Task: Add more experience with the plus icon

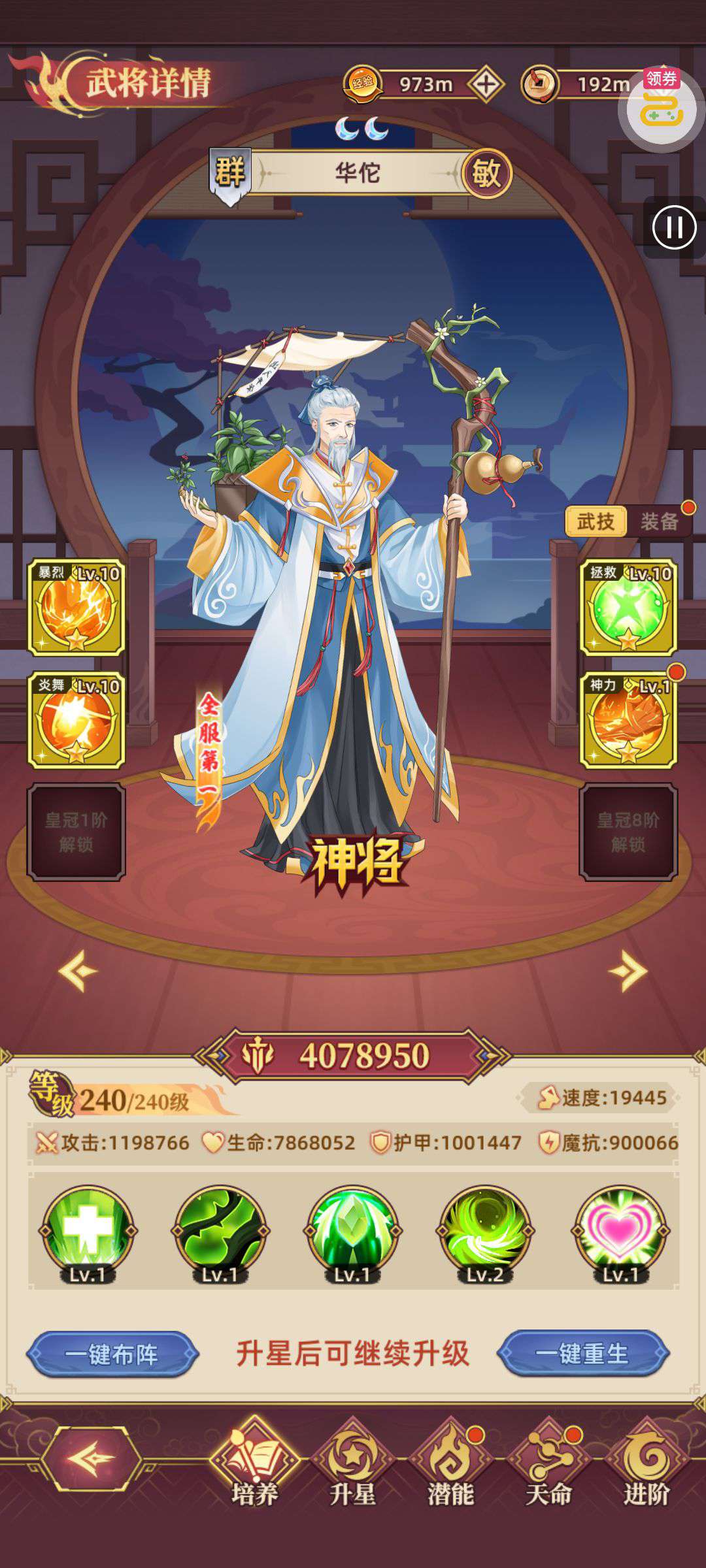Action: pyautogui.click(x=485, y=84)
